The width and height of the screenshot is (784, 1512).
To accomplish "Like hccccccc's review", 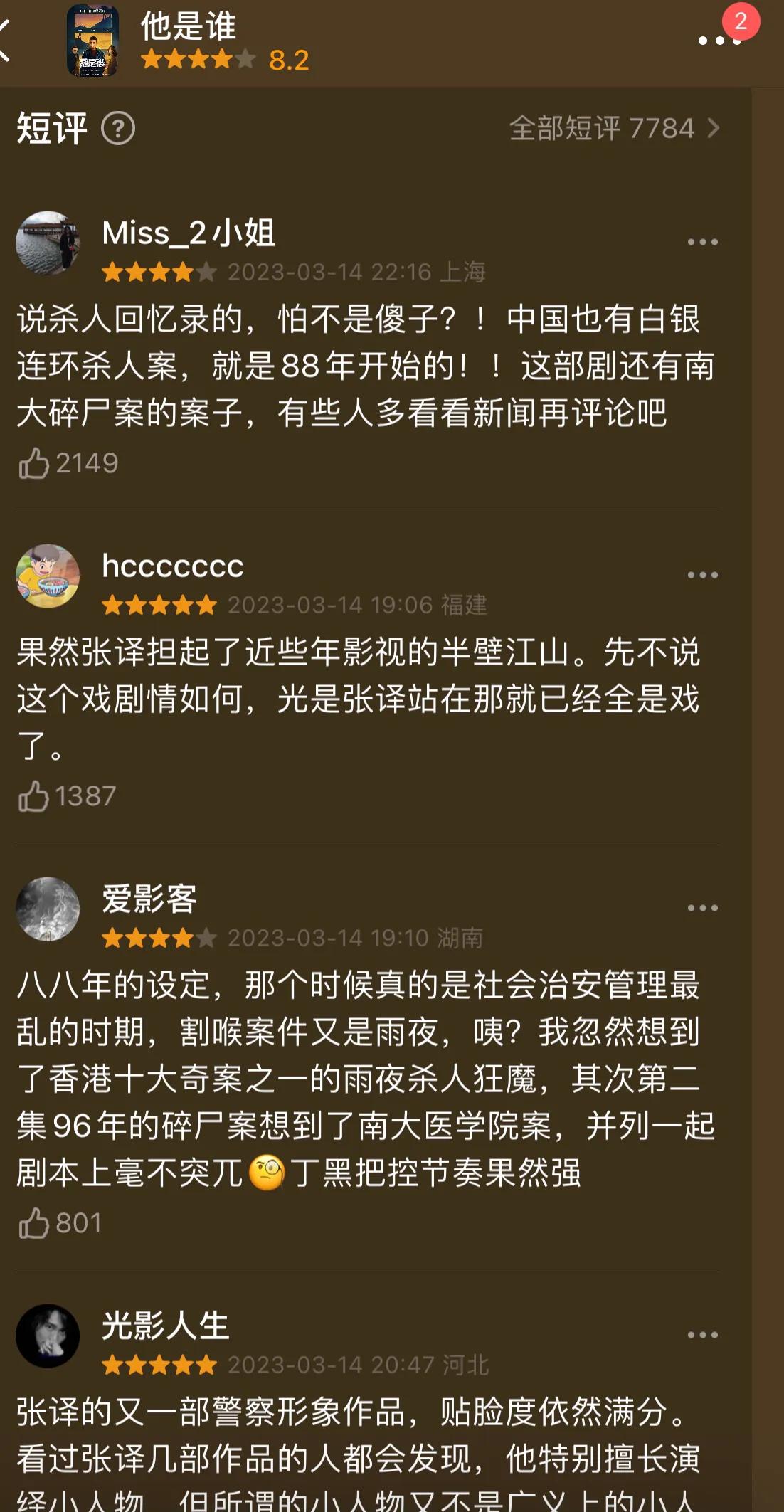I will (33, 796).
